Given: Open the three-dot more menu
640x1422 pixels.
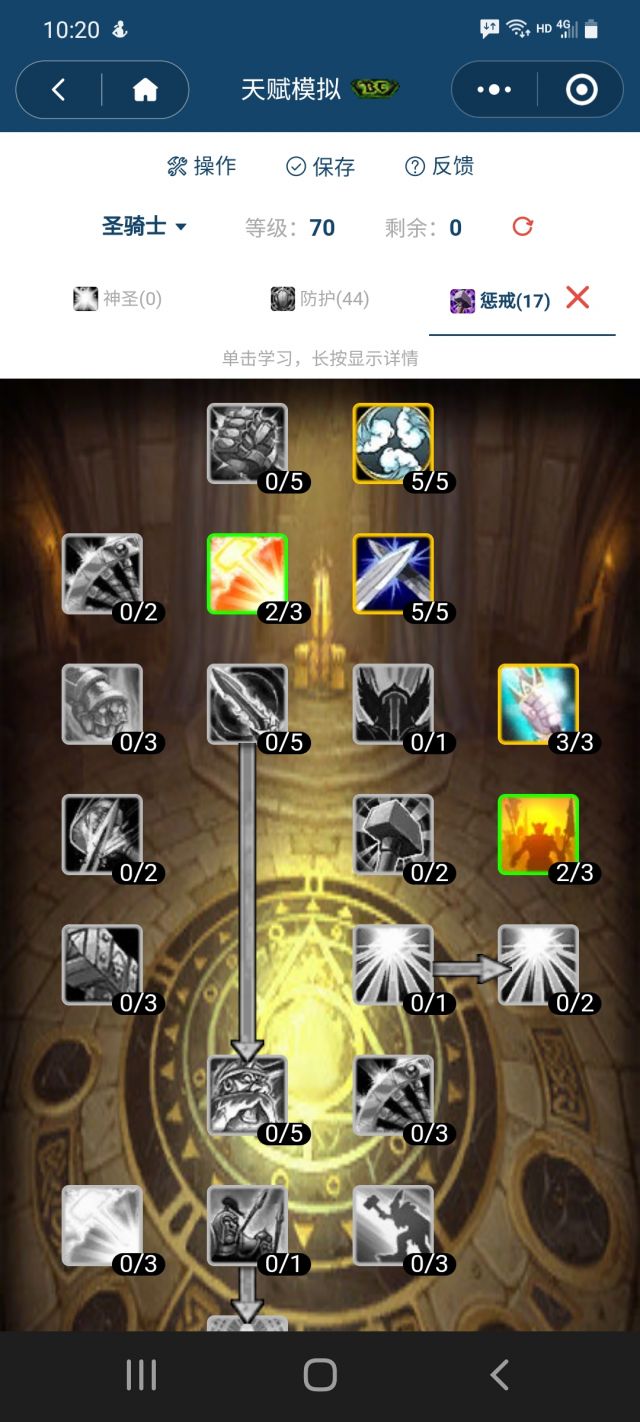Looking at the screenshot, I should point(494,90).
